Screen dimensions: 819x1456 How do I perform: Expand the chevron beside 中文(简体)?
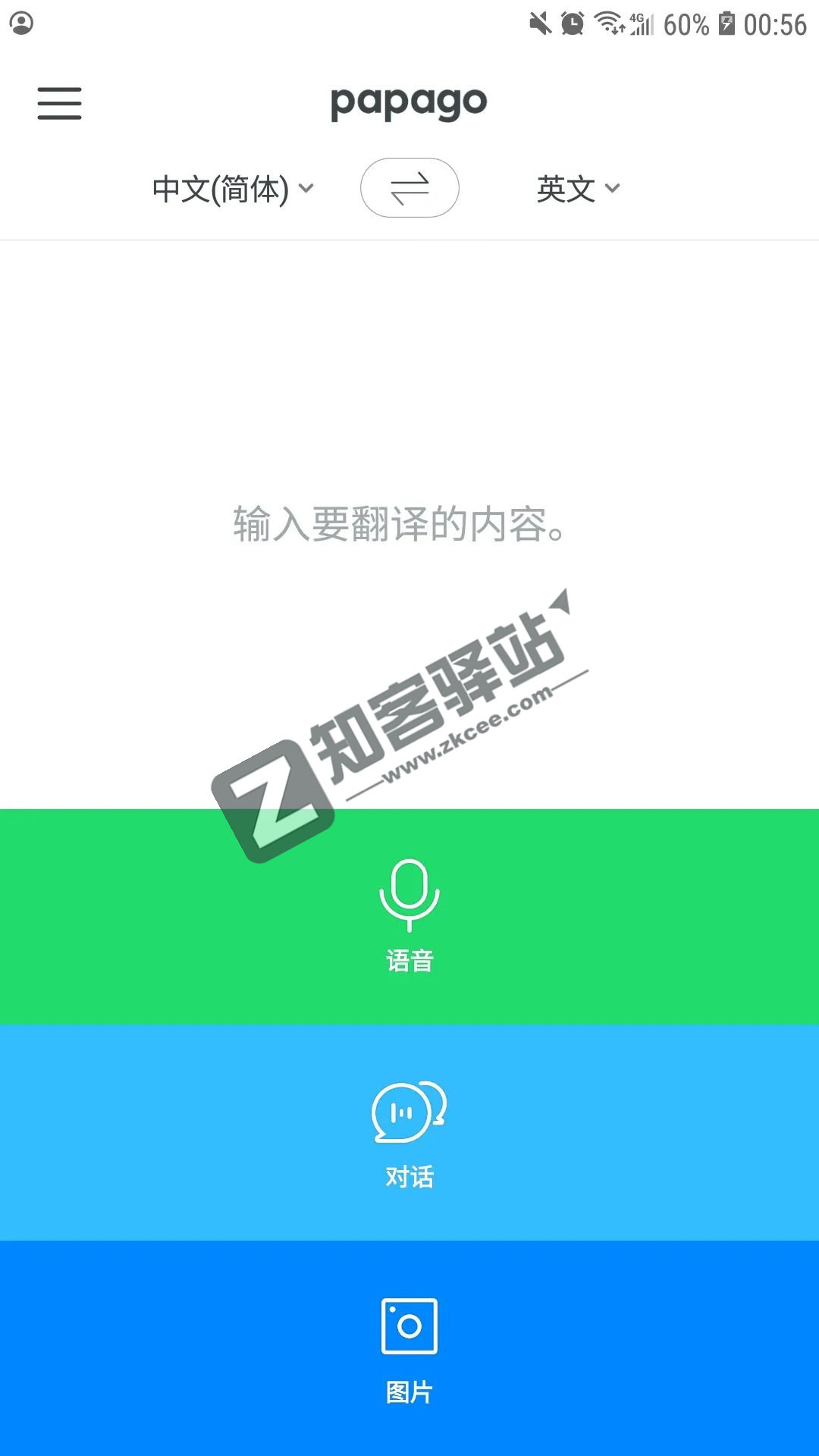(x=306, y=189)
